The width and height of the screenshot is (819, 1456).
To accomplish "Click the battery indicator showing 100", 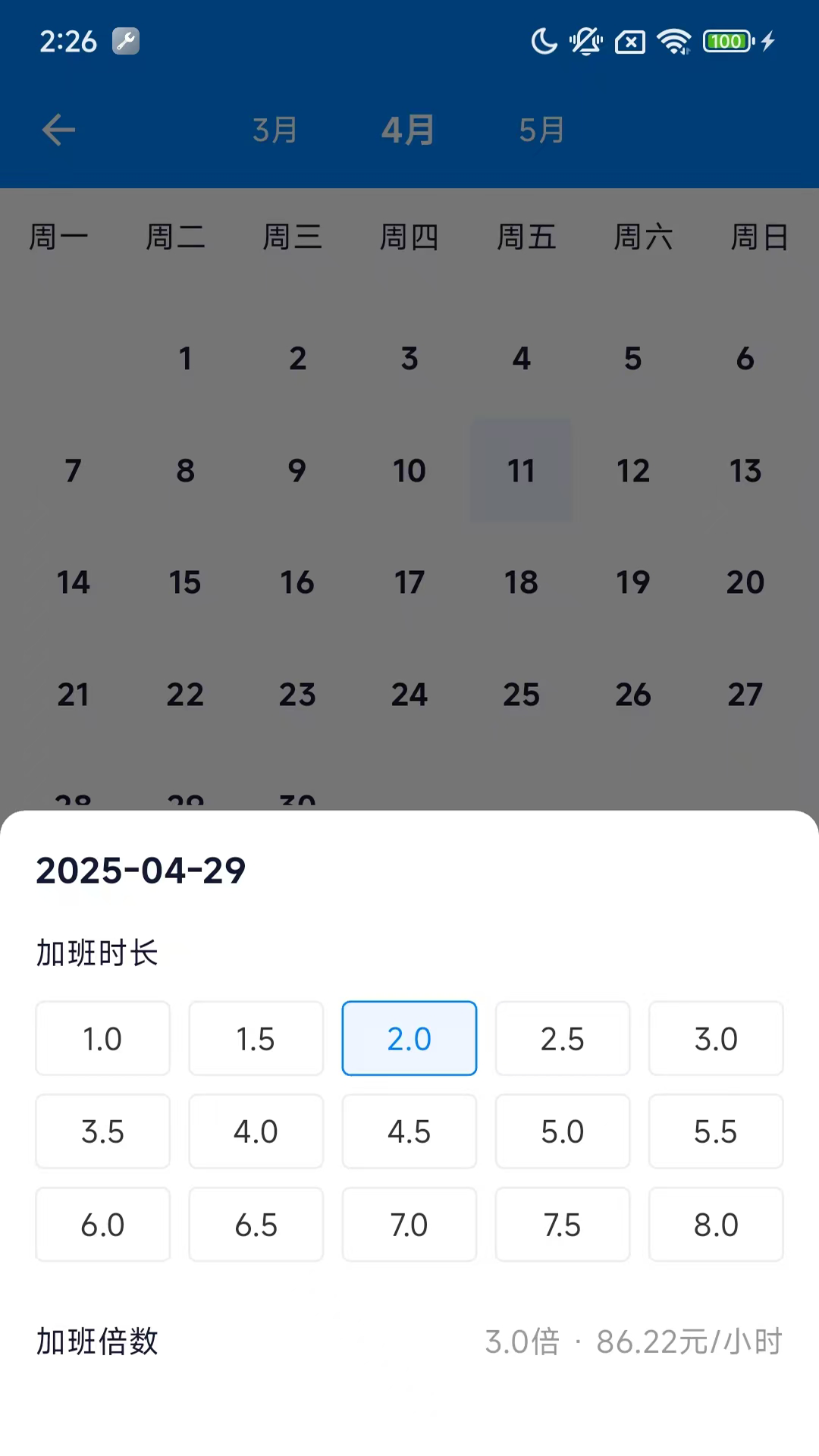I will [726, 41].
